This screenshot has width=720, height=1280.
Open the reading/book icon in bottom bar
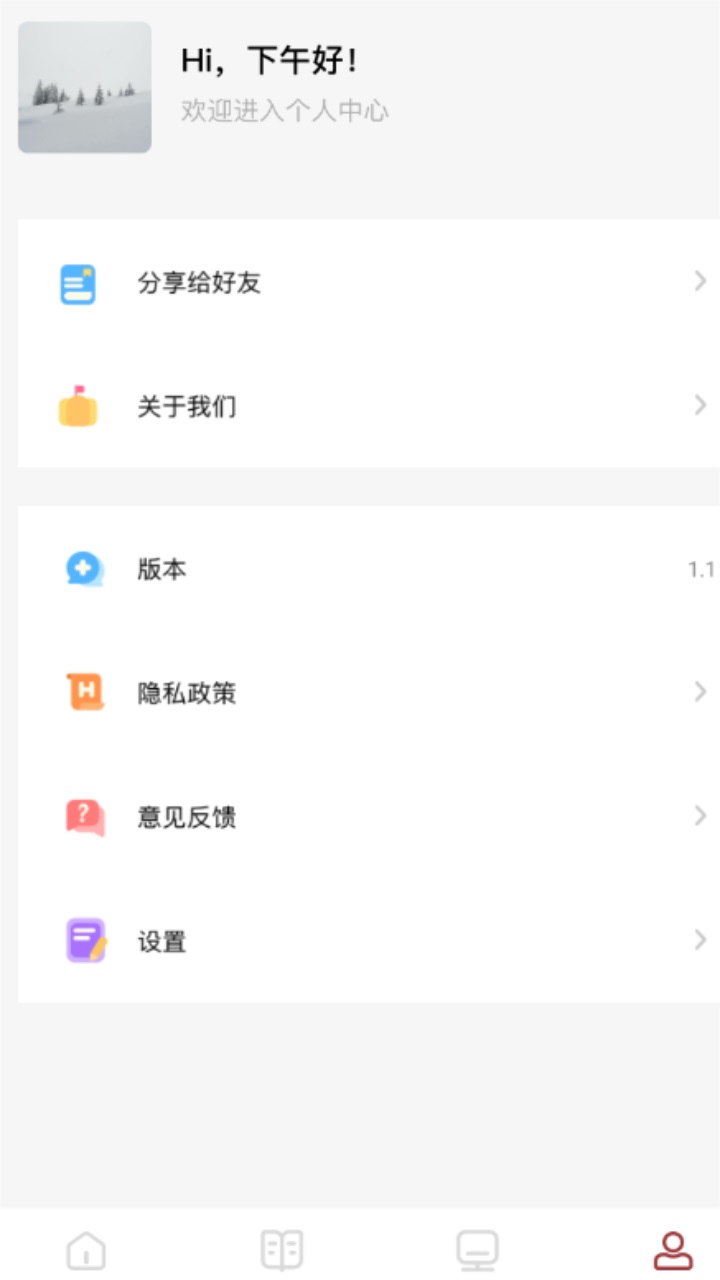point(281,1248)
